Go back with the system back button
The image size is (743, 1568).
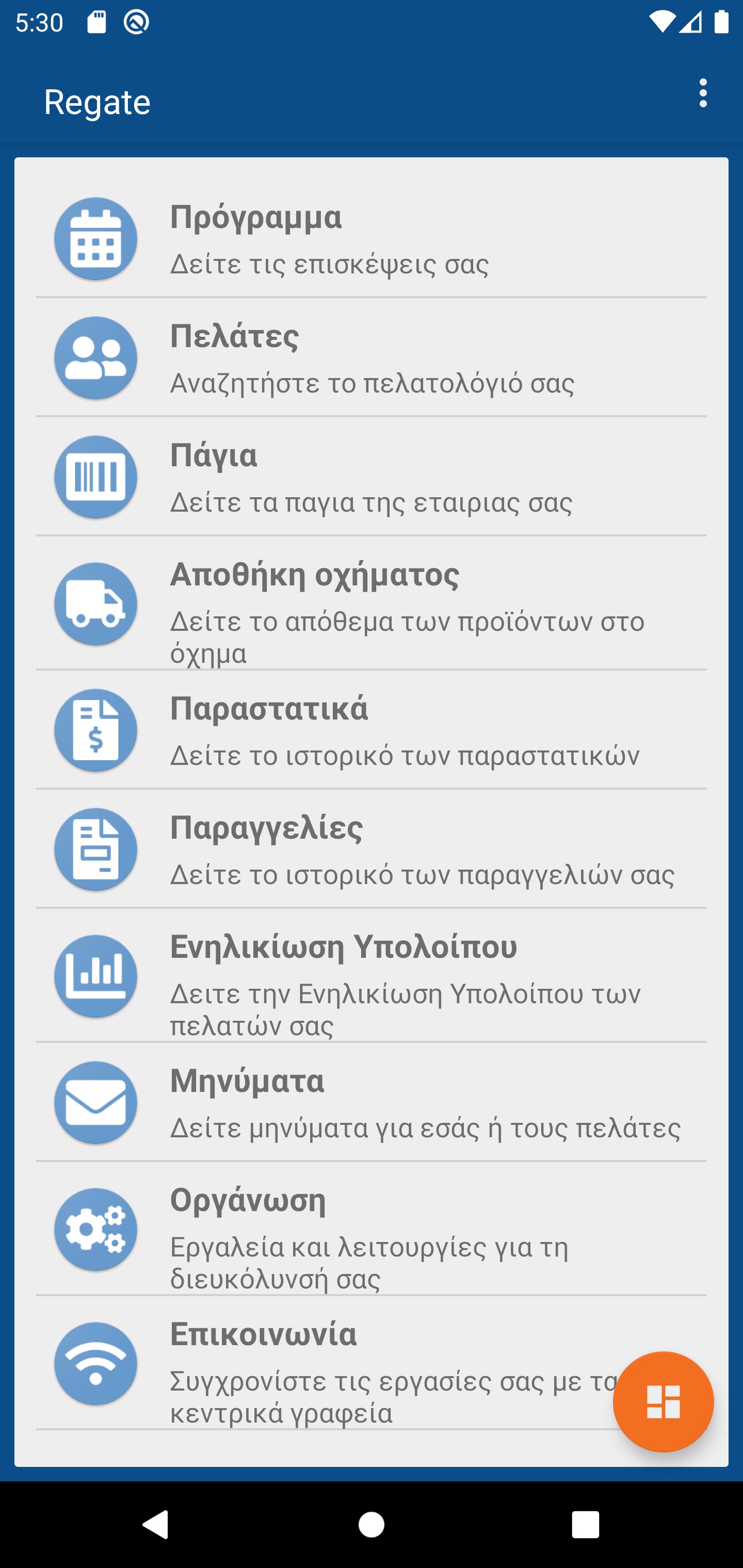point(156,1524)
